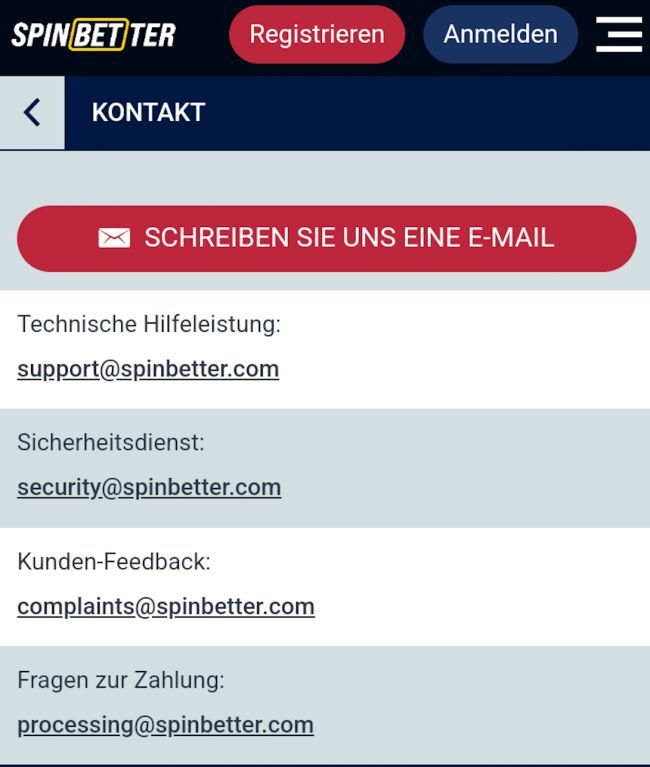Open the complaints@spinbetter.com link
Viewport: 650px width, 767px height.
[166, 606]
